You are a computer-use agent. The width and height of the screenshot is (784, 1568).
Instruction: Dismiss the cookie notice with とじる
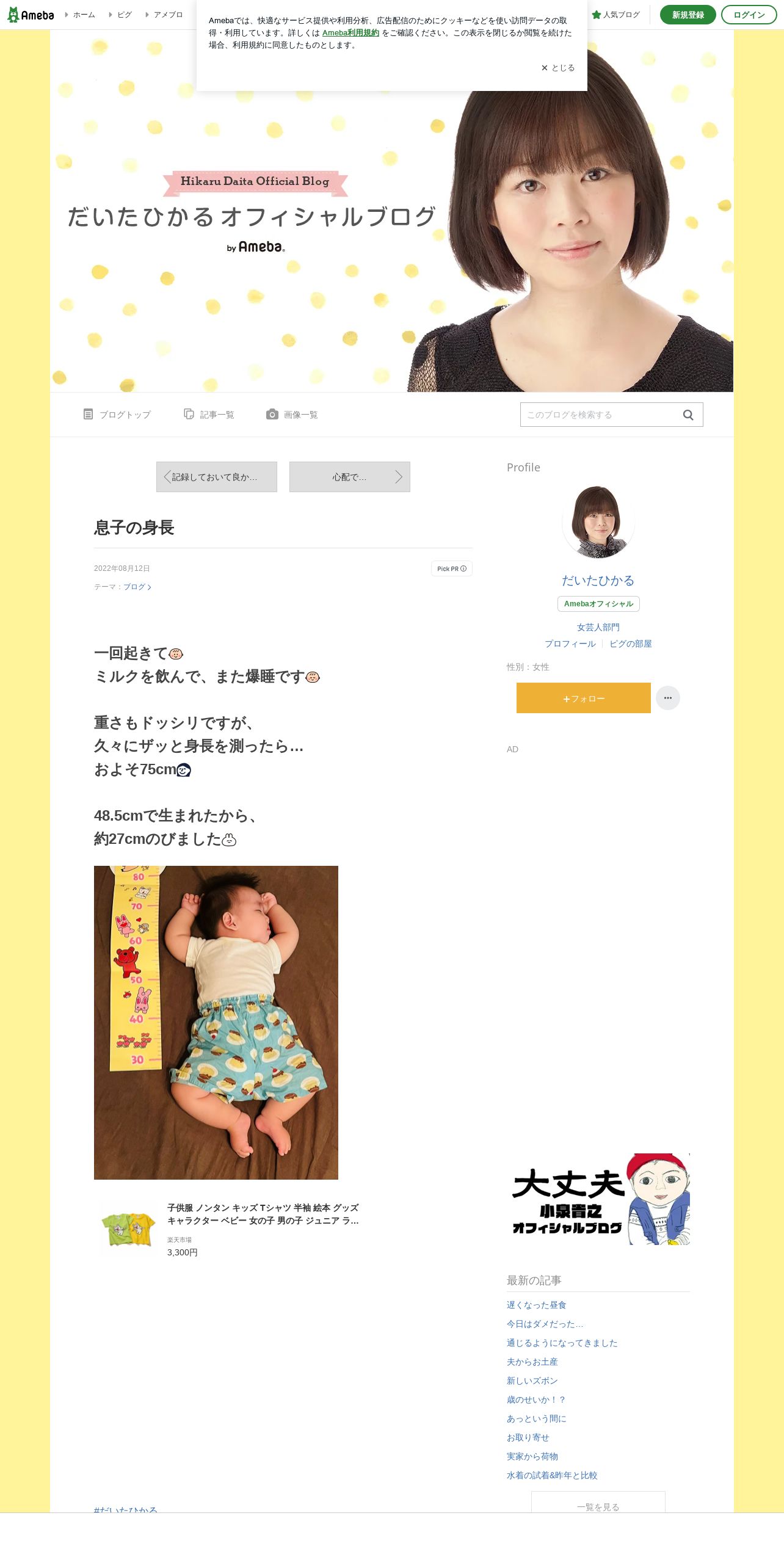pyautogui.click(x=558, y=68)
